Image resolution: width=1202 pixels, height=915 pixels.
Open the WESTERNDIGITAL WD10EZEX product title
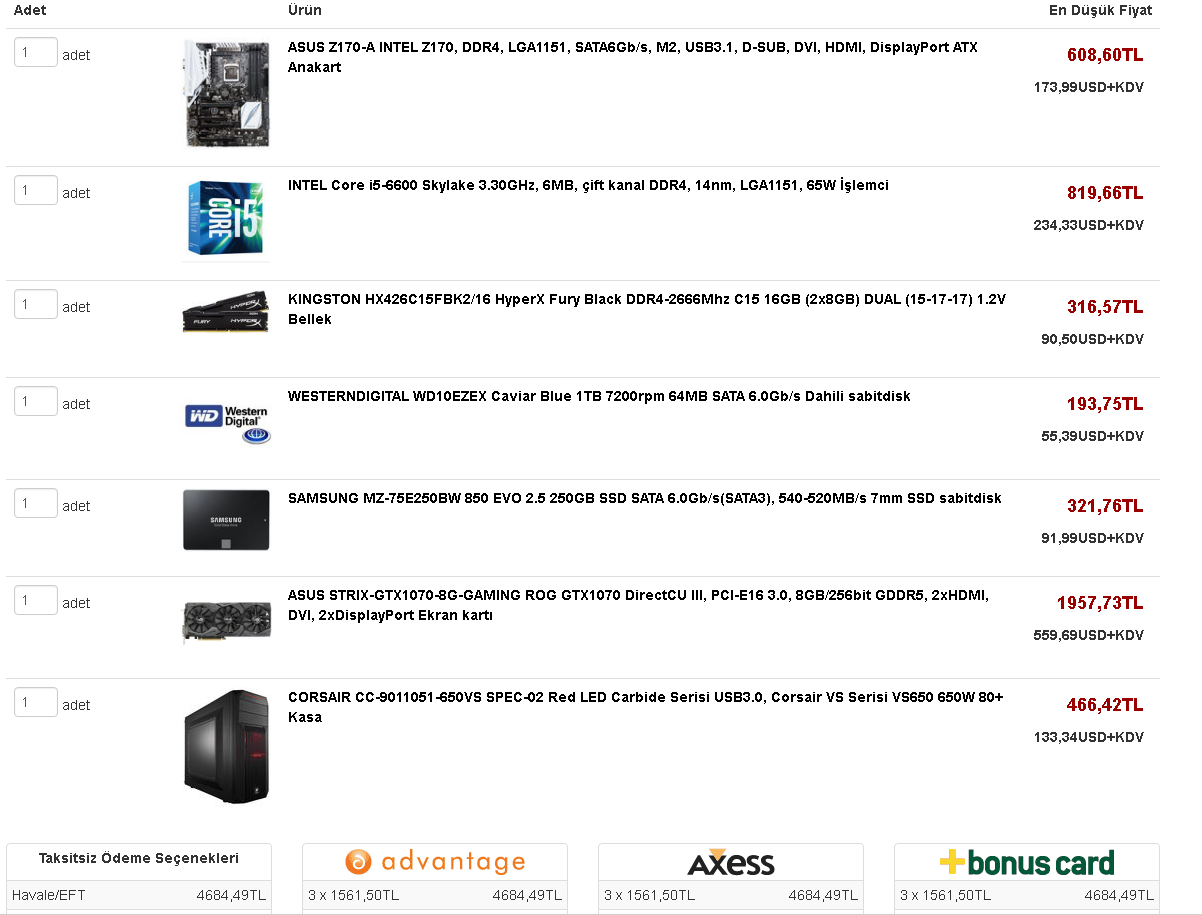click(x=599, y=396)
